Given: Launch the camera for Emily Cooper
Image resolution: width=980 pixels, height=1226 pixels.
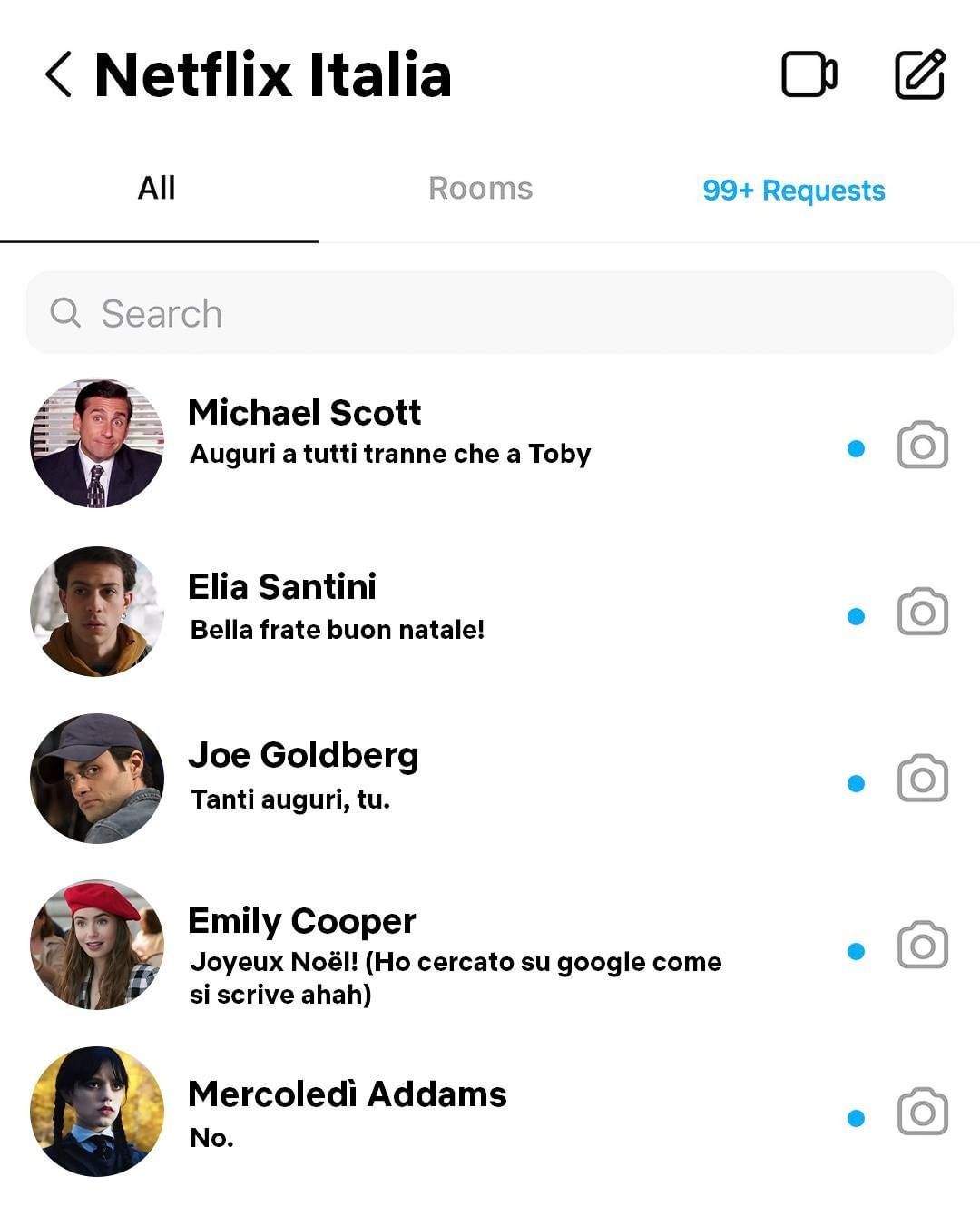Looking at the screenshot, I should pyautogui.click(x=923, y=946).
